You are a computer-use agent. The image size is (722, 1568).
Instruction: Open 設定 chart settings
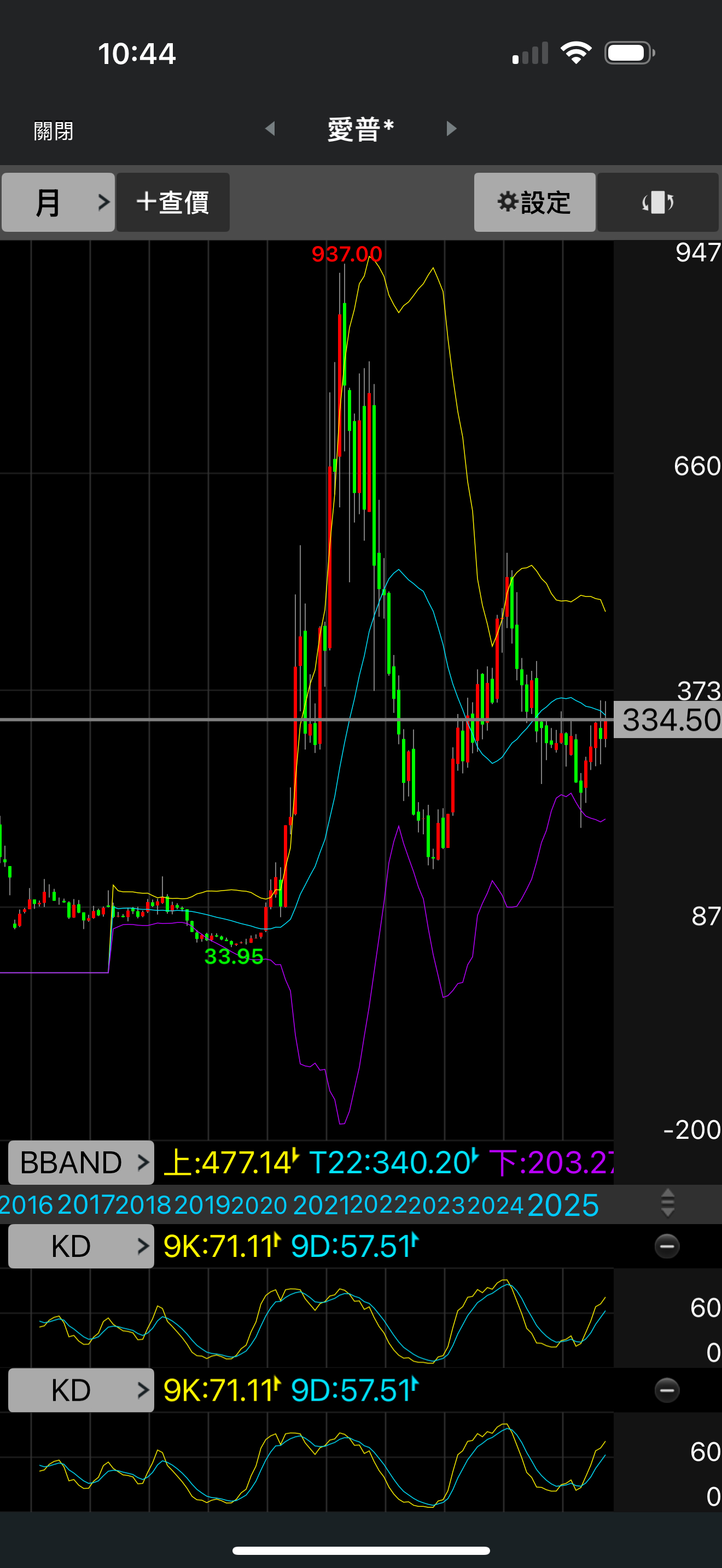(534, 202)
